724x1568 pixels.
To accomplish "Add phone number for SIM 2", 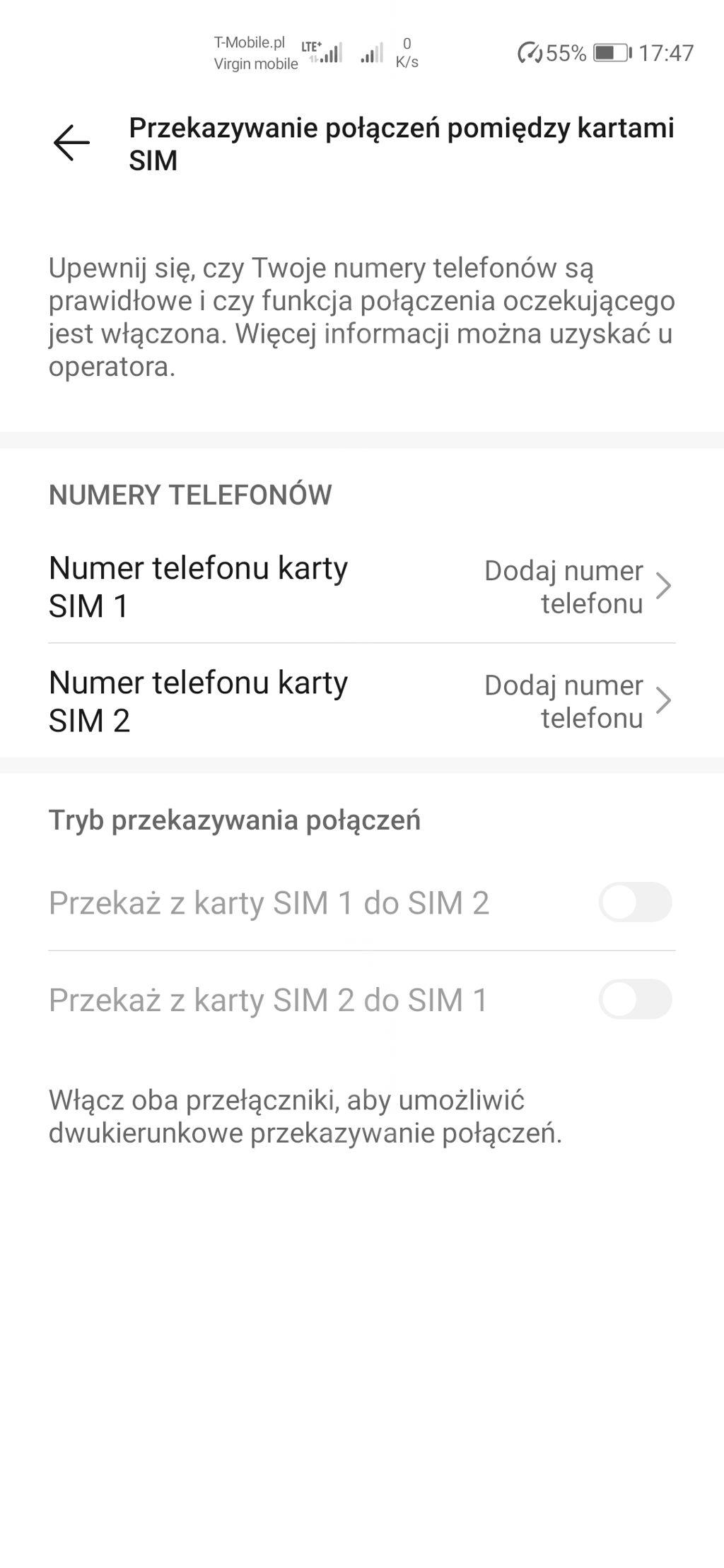I will [576, 701].
